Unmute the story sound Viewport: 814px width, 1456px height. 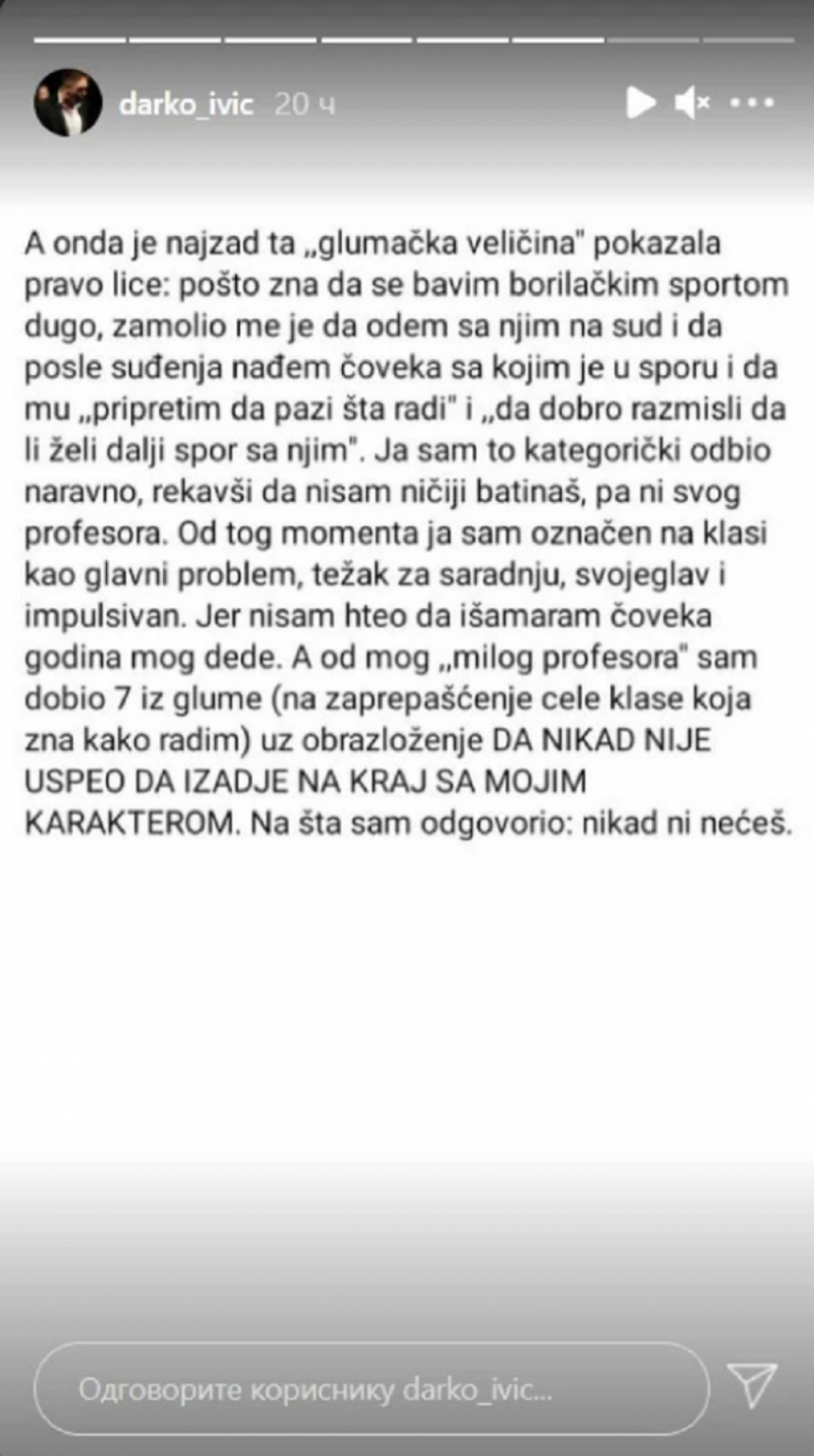pos(692,102)
